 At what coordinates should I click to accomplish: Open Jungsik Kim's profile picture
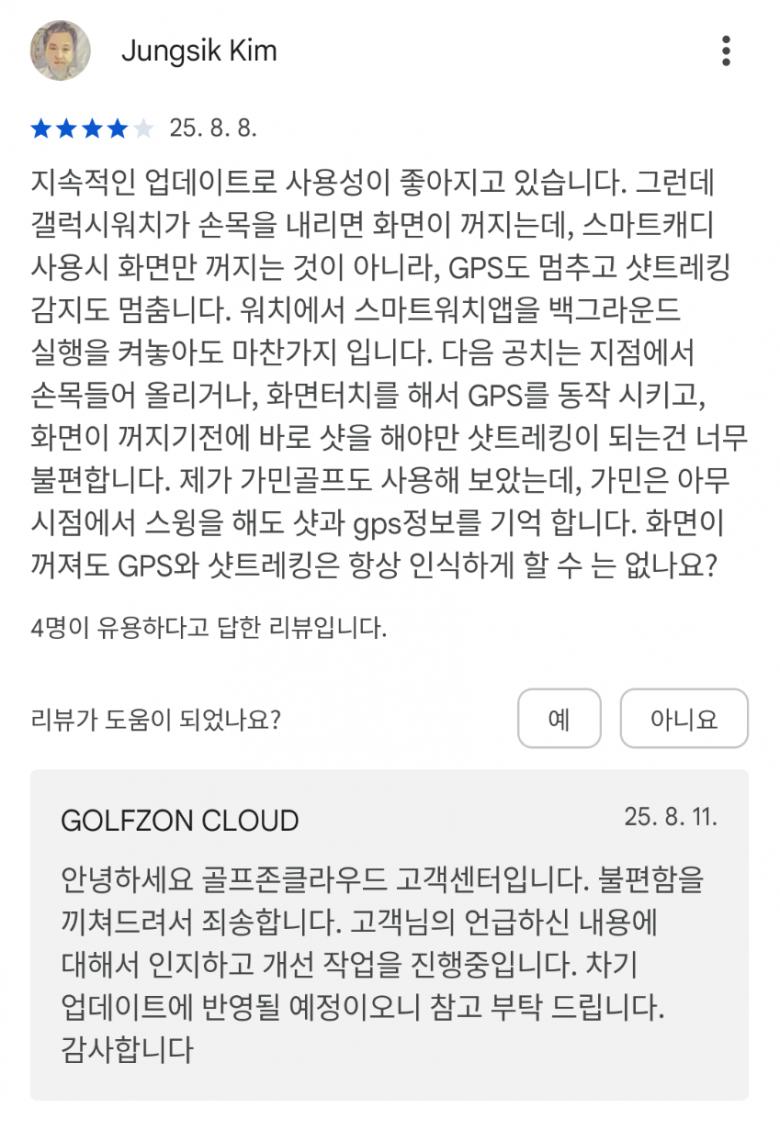point(61,50)
